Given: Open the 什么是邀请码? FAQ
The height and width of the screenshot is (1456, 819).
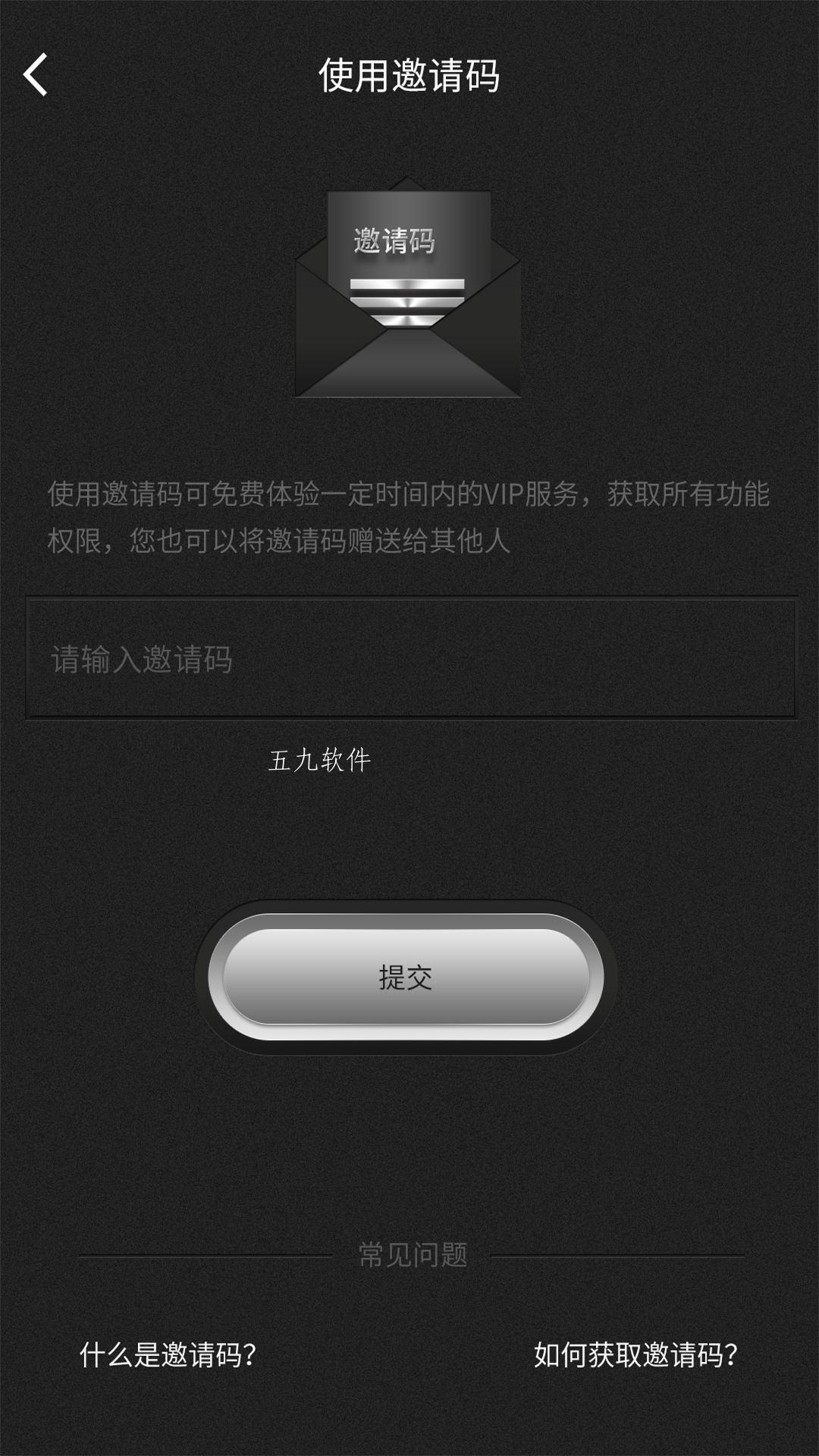Looking at the screenshot, I should [168, 1354].
